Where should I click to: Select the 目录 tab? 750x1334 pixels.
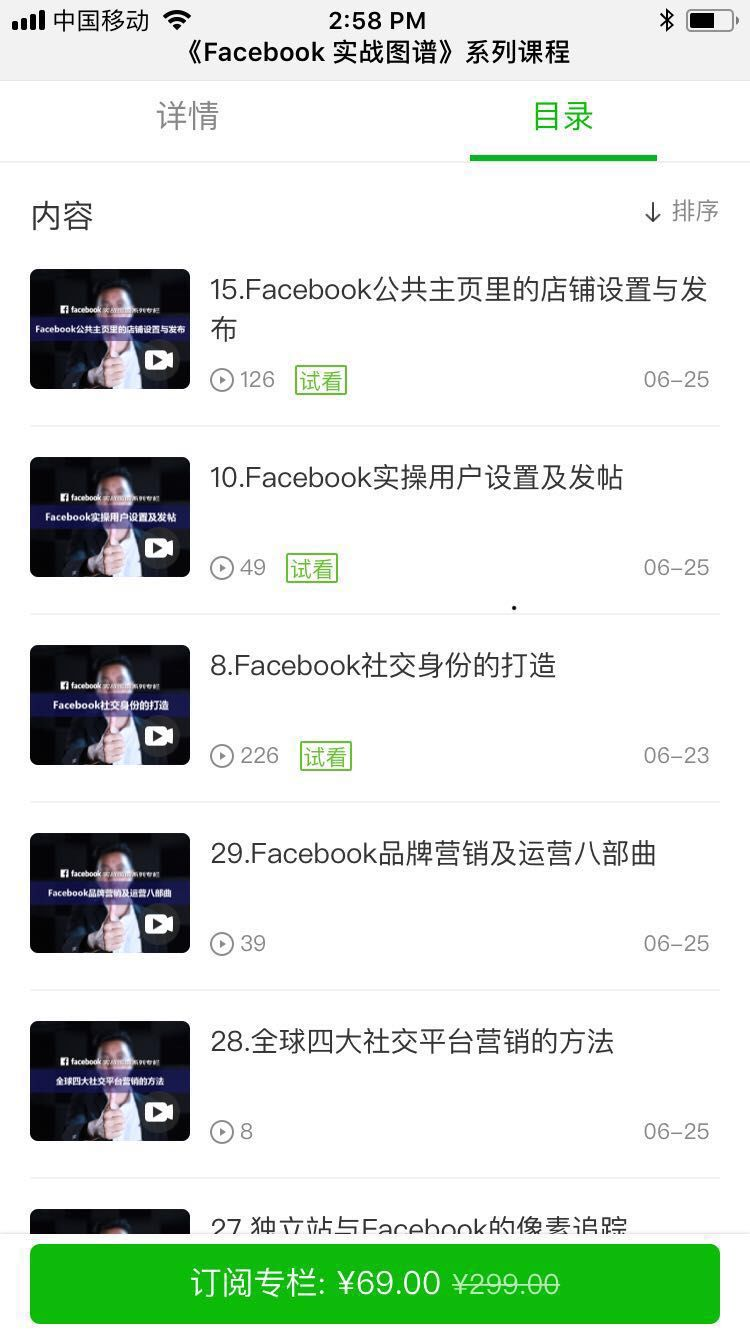click(x=563, y=117)
